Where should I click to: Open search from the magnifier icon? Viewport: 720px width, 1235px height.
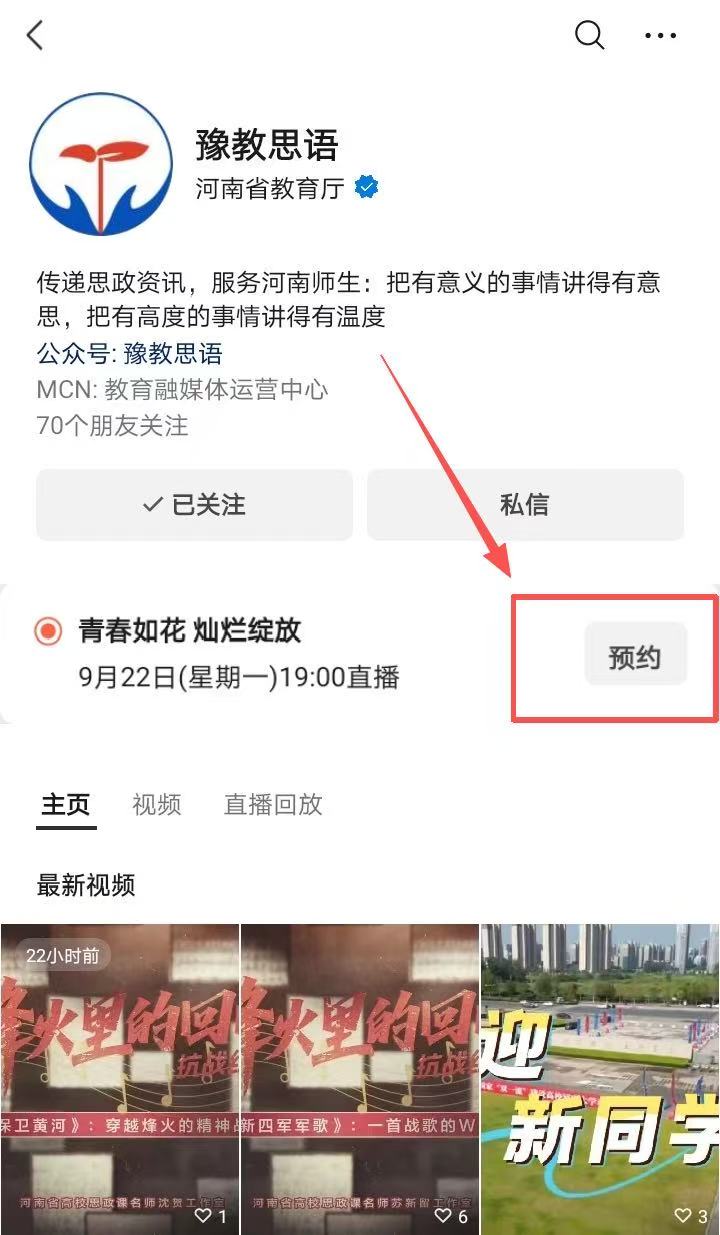tap(590, 36)
